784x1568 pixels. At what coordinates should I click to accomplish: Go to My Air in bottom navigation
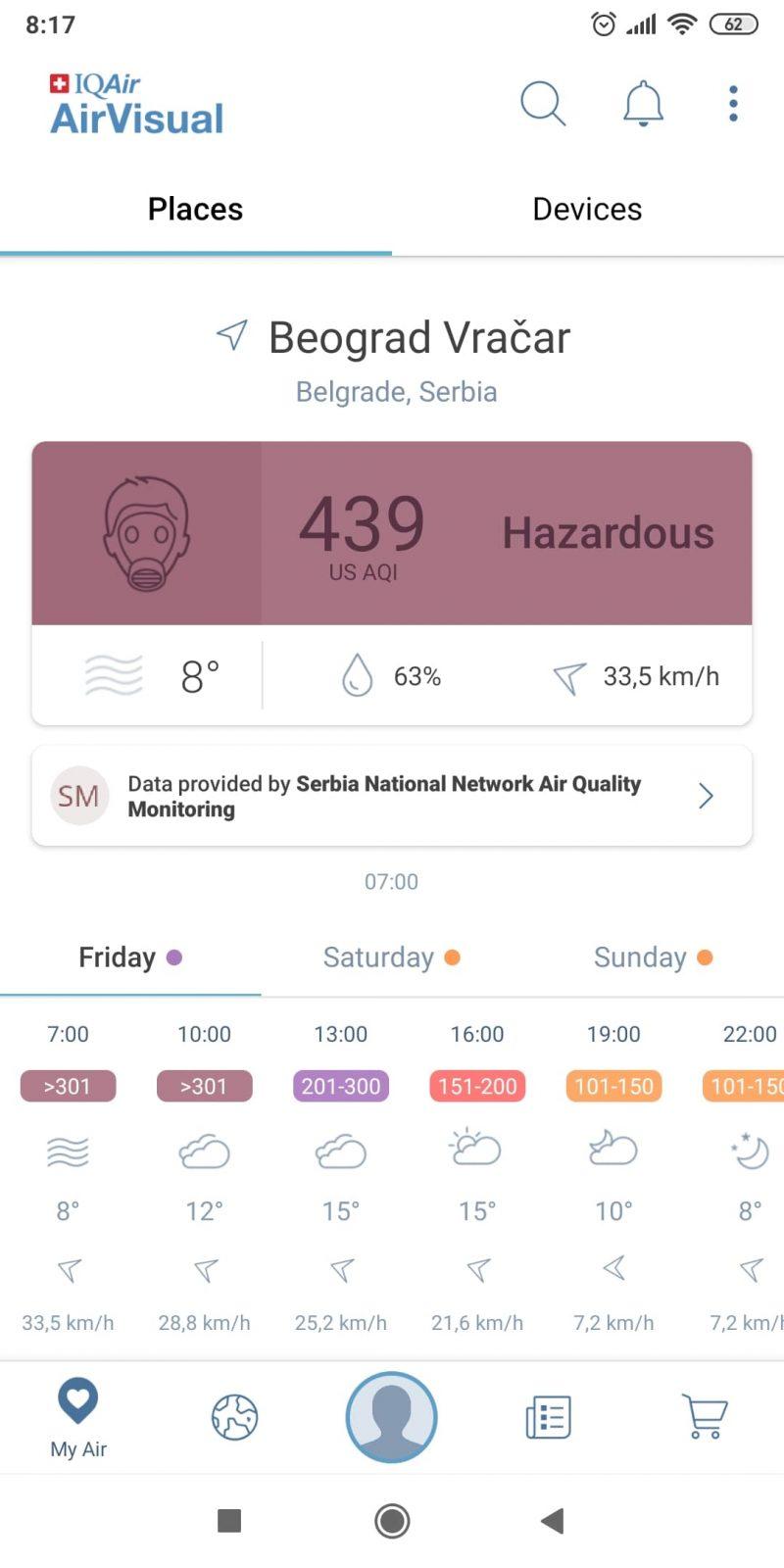[78, 1417]
